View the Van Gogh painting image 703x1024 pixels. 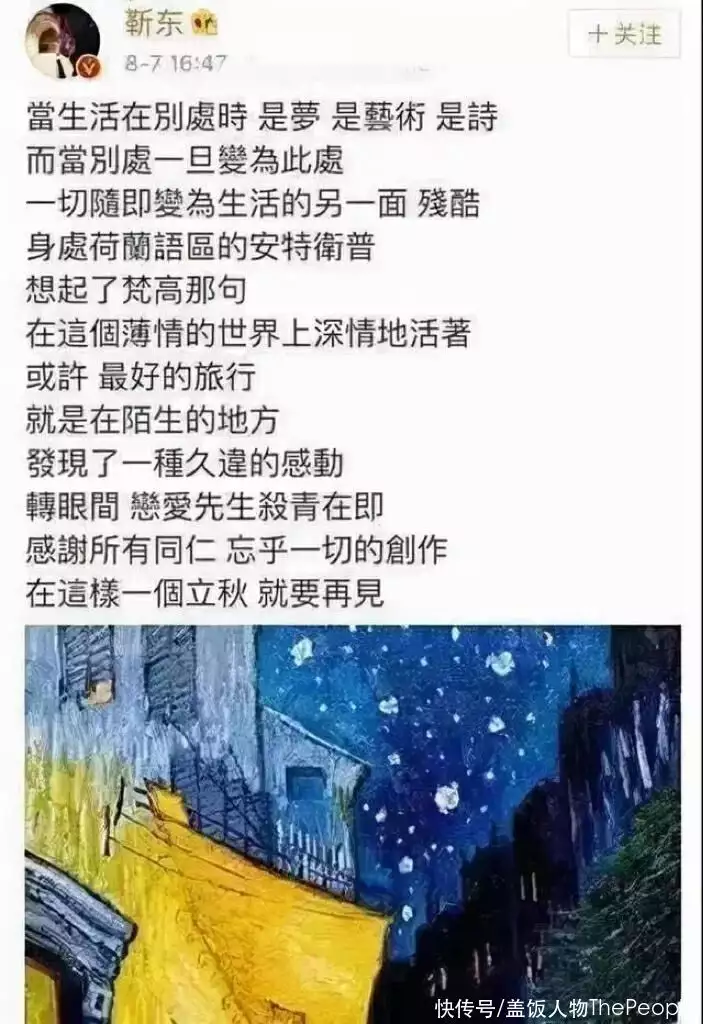coord(352,820)
